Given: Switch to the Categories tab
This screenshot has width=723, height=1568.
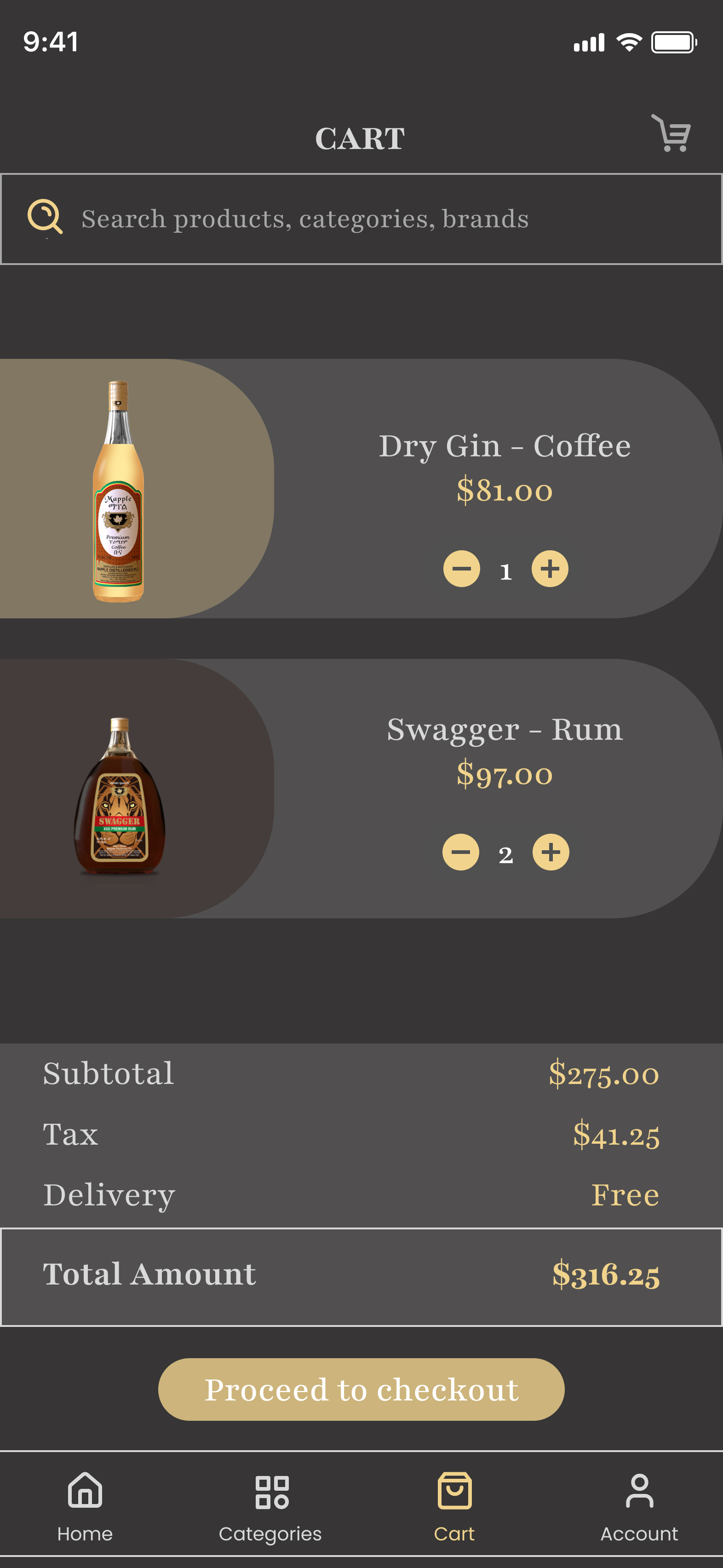Looking at the screenshot, I should pyautogui.click(x=270, y=1506).
